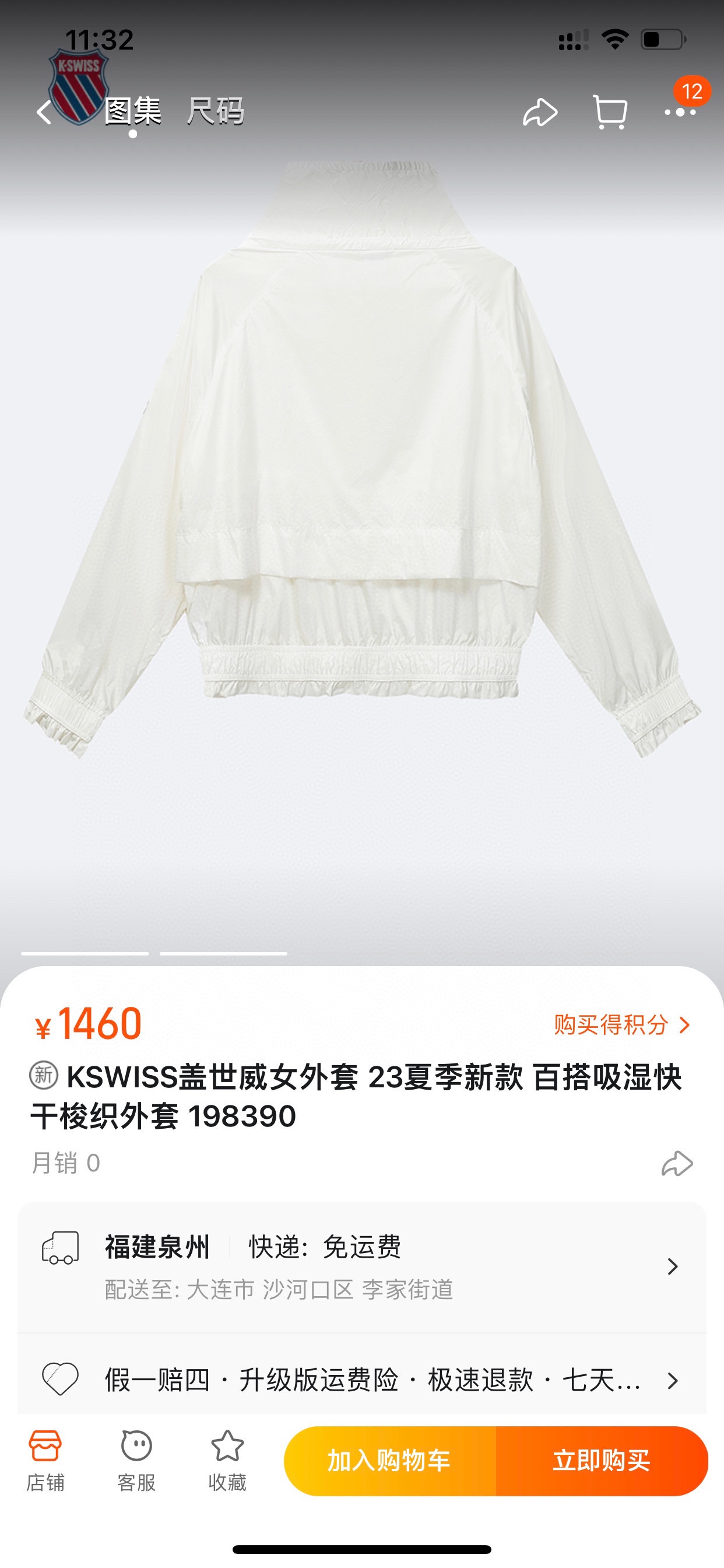Tap the share arrow beside 月销

click(x=677, y=1163)
